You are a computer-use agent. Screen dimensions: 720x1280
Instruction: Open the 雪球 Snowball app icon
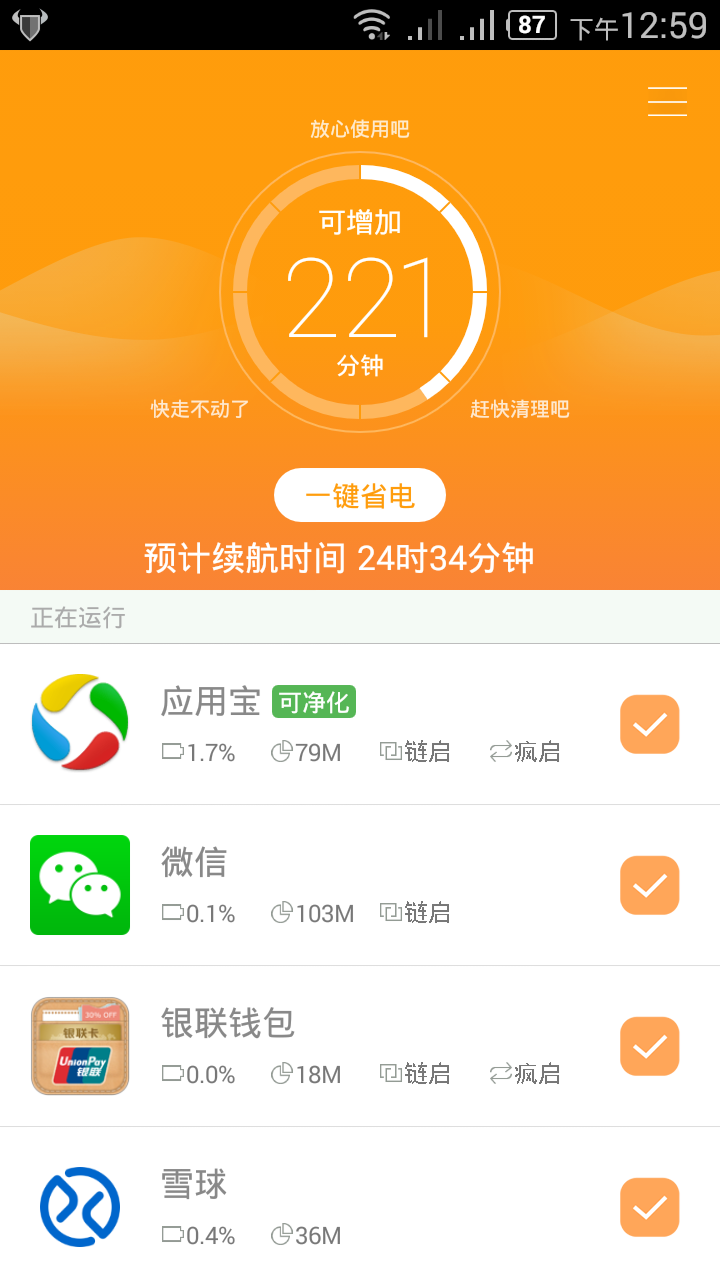(x=80, y=1207)
